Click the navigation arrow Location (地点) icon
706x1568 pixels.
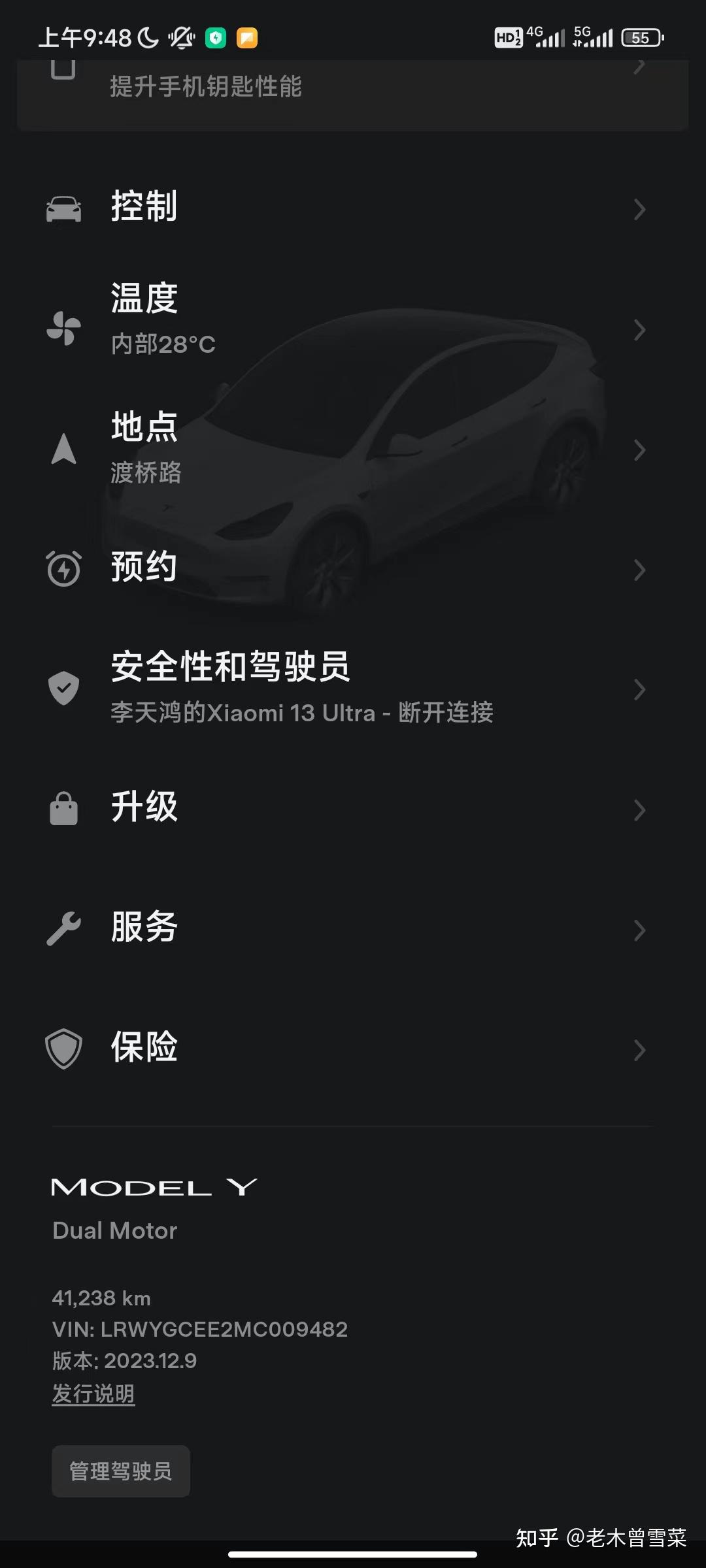(x=63, y=449)
